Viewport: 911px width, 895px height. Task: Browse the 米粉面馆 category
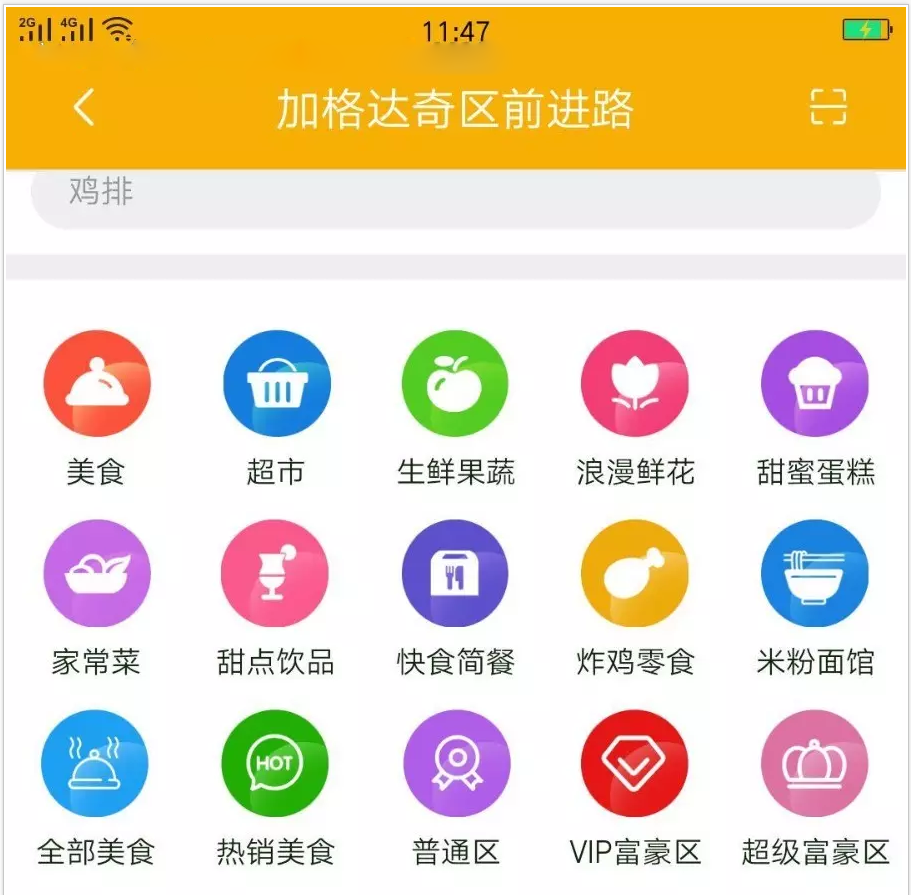click(815, 575)
